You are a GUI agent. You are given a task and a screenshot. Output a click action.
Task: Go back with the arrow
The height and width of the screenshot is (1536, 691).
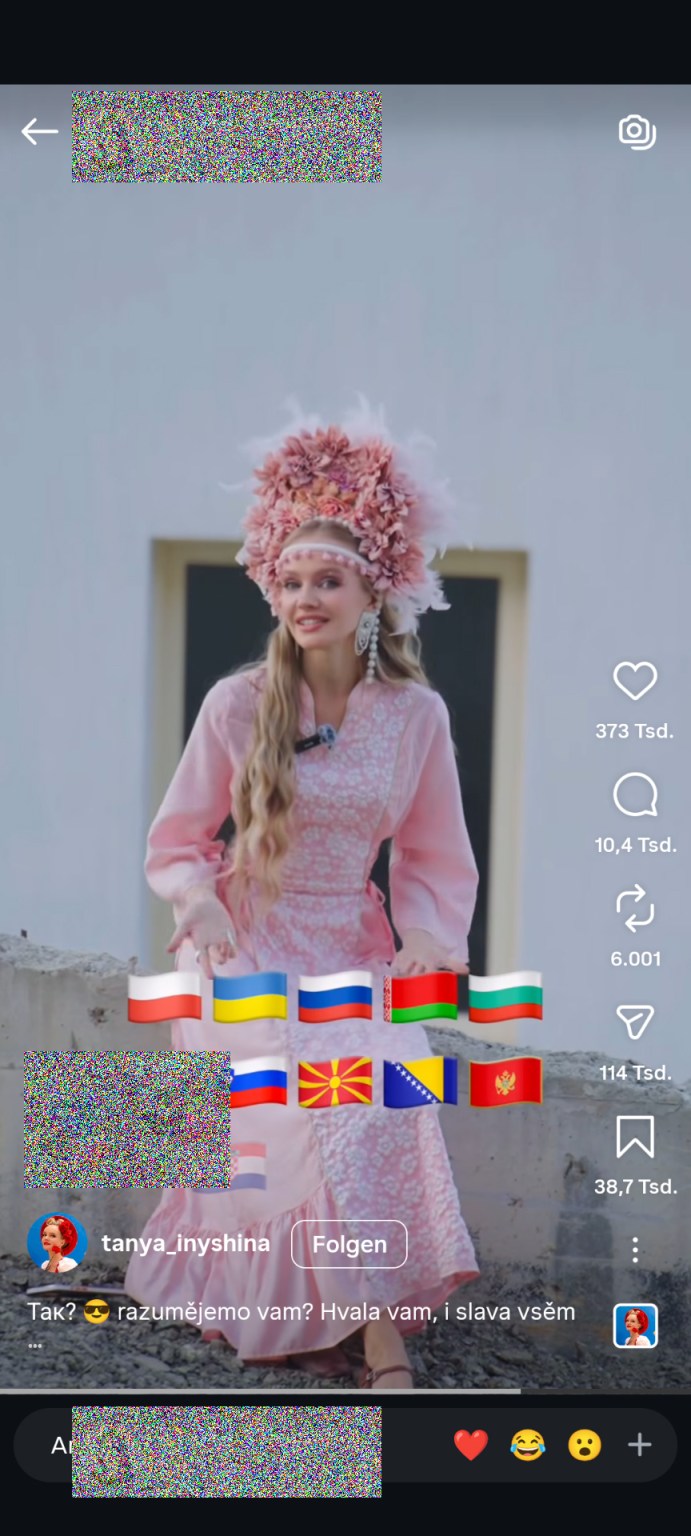click(x=39, y=132)
